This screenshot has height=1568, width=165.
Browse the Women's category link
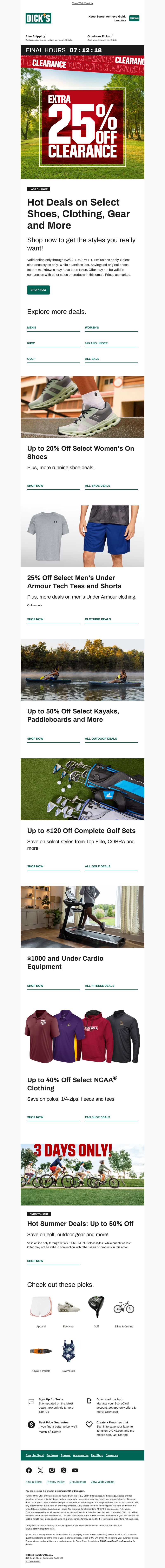[x=92, y=327]
